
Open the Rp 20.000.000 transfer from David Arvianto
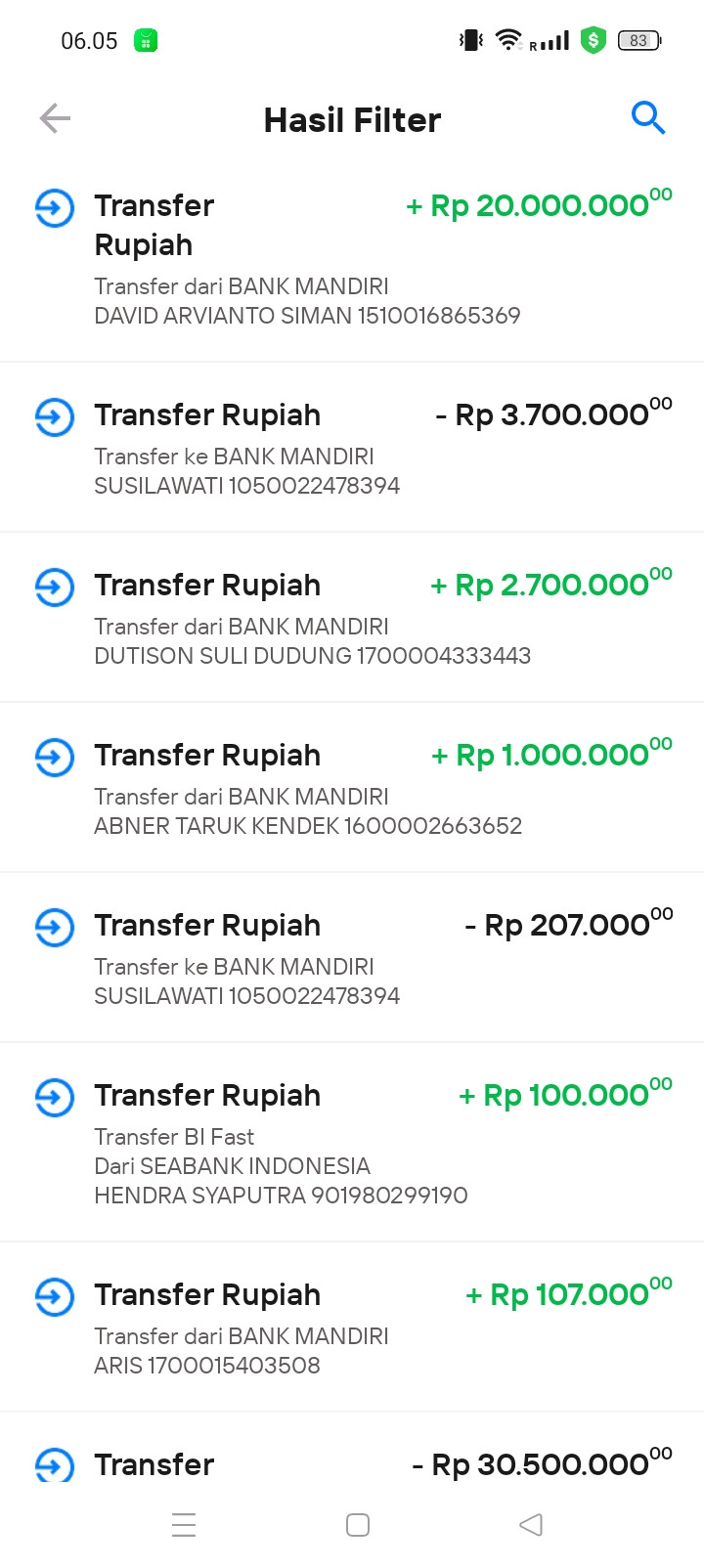352,259
